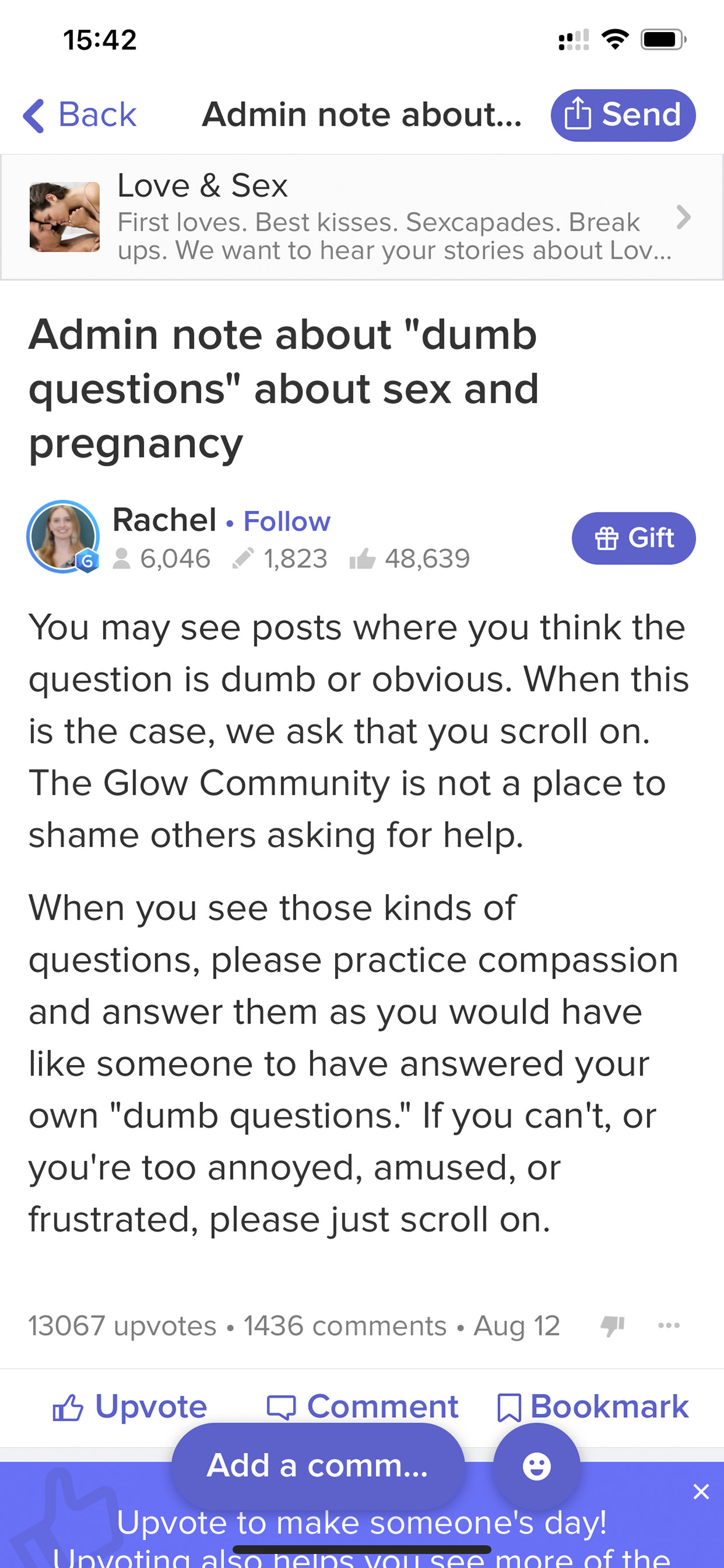Go back to the previous screen

tap(80, 115)
